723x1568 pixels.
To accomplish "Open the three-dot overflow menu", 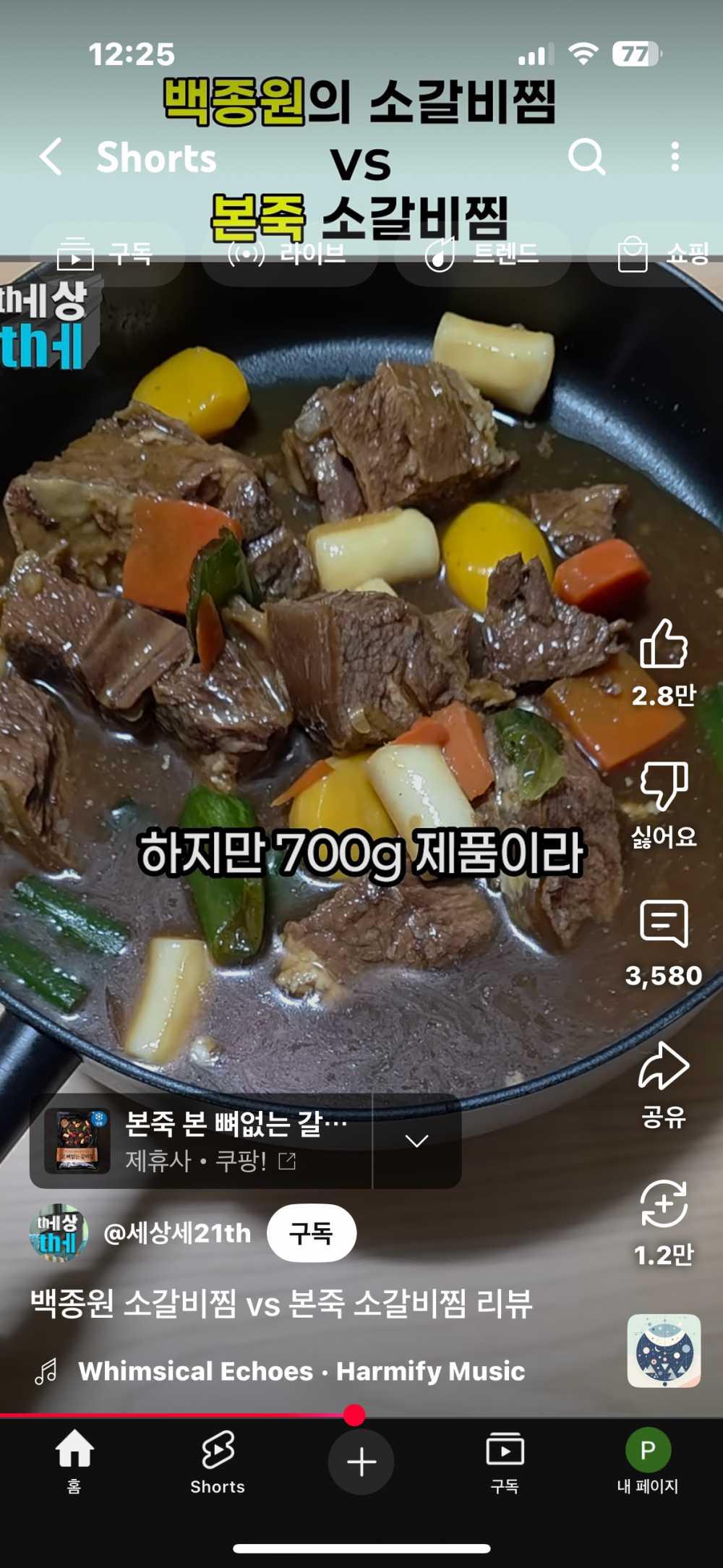I will point(675,156).
